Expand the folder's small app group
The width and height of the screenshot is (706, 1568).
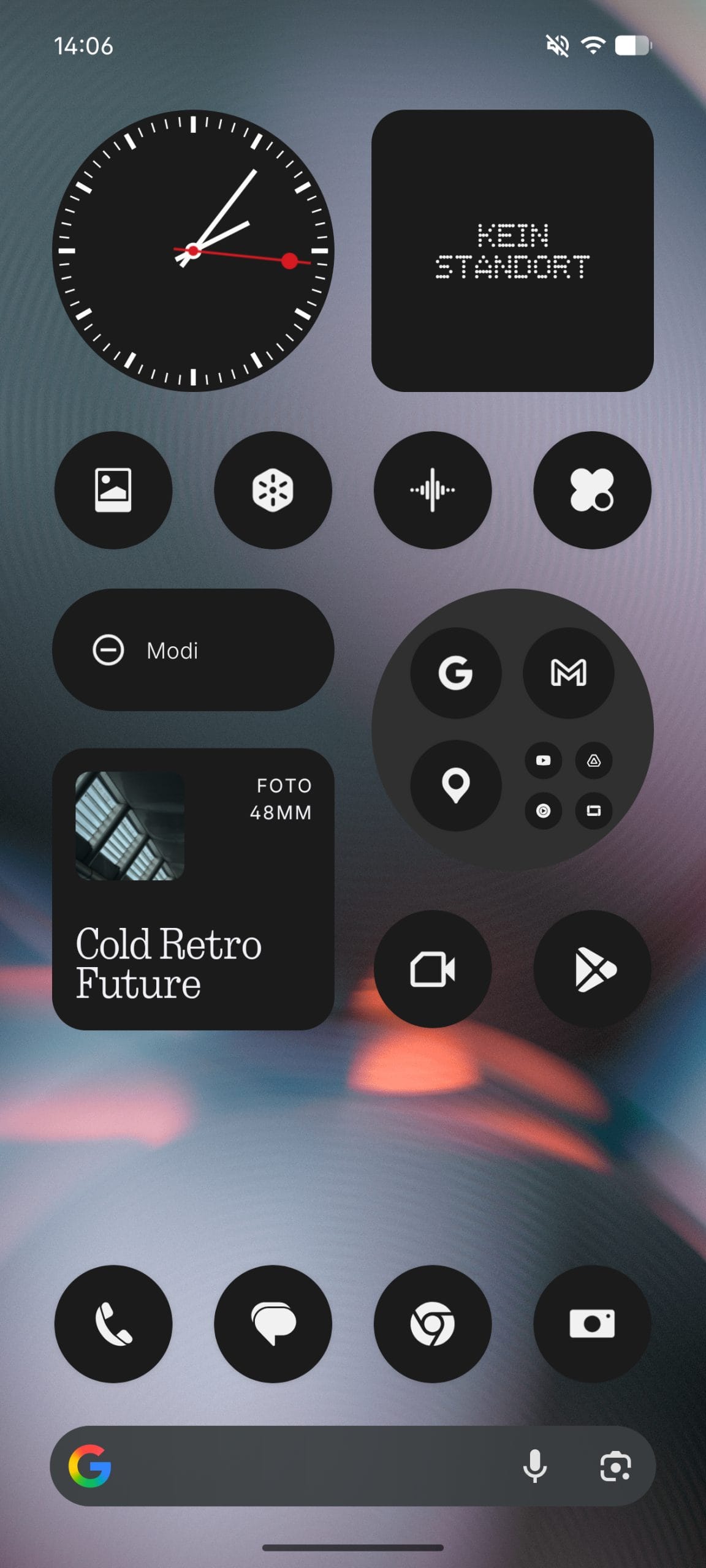coord(568,785)
